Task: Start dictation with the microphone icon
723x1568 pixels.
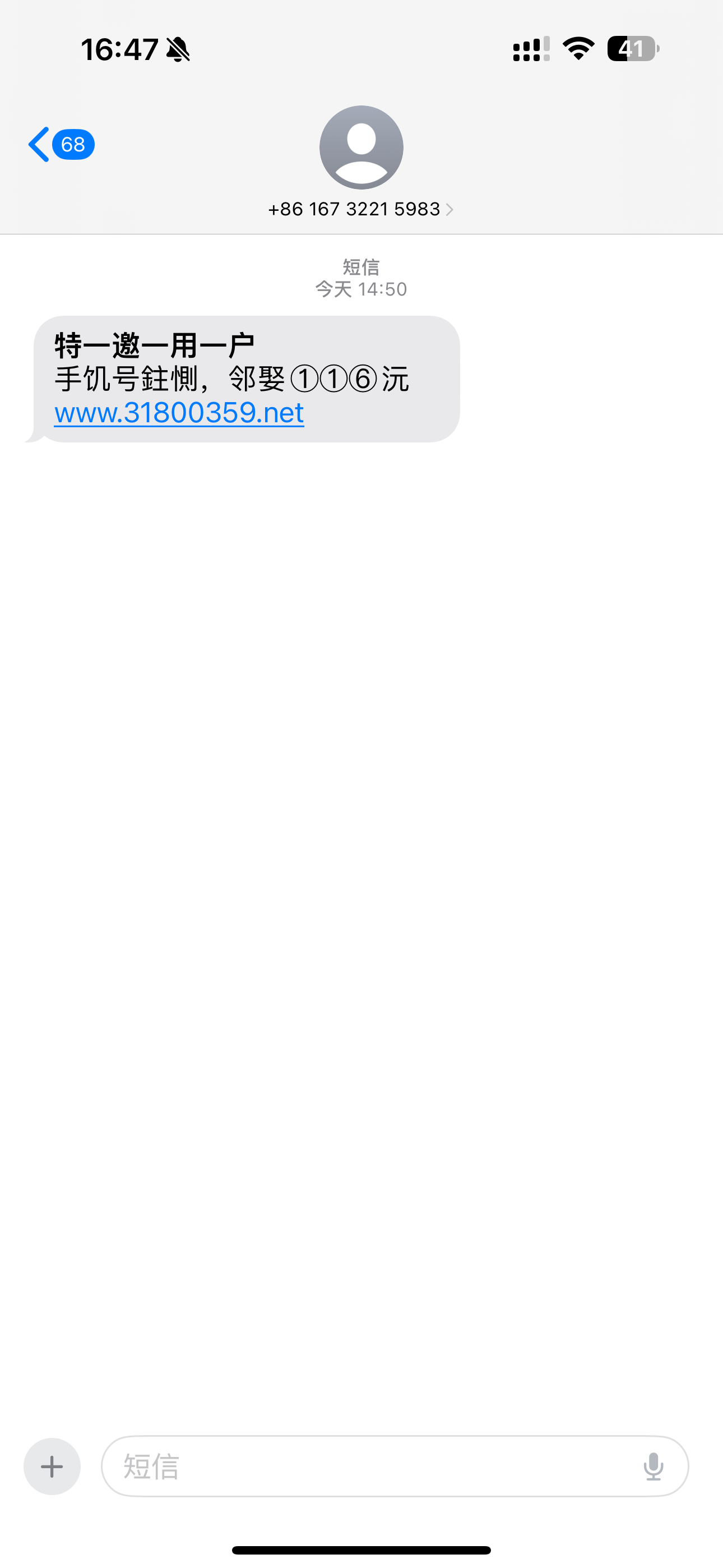Action: pyautogui.click(x=653, y=1466)
